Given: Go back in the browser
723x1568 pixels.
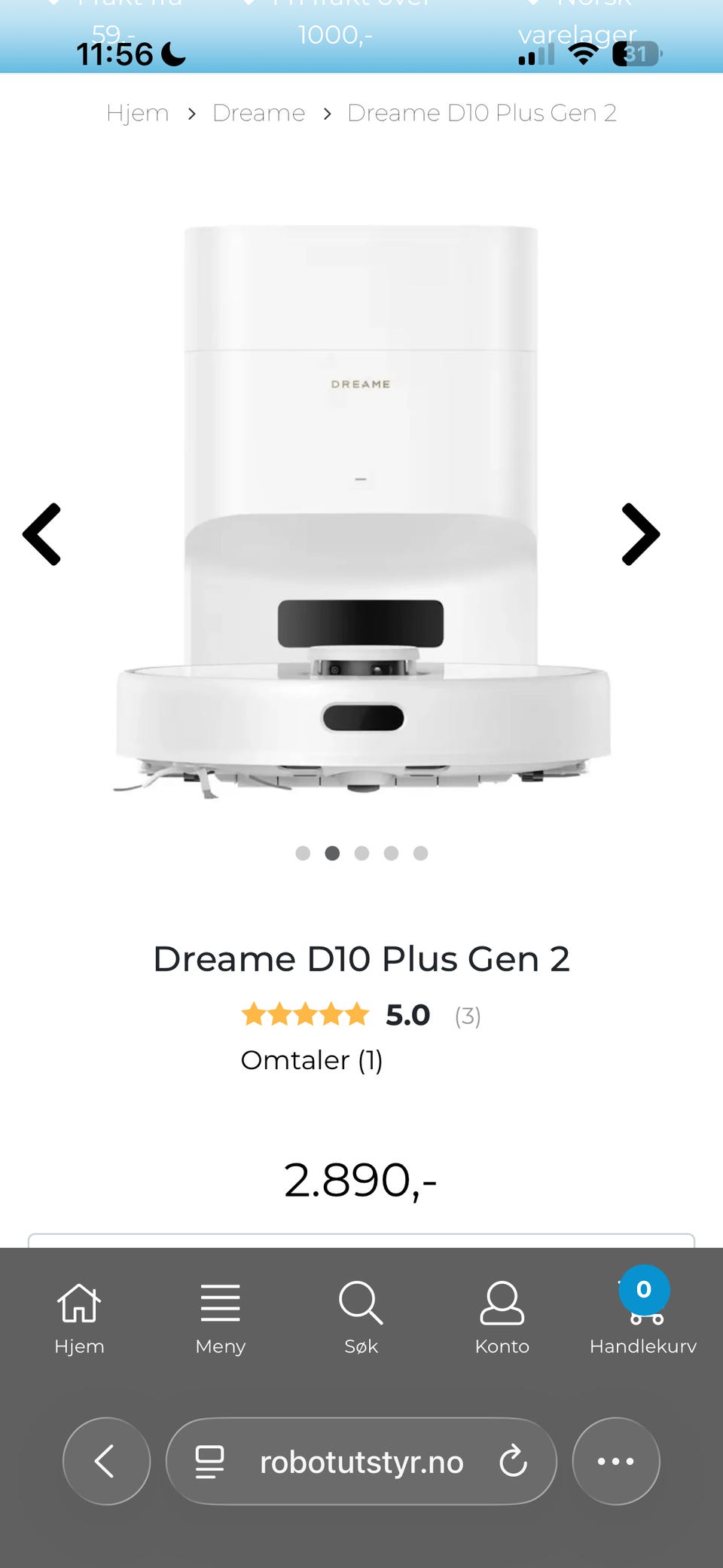Looking at the screenshot, I should [x=106, y=1461].
